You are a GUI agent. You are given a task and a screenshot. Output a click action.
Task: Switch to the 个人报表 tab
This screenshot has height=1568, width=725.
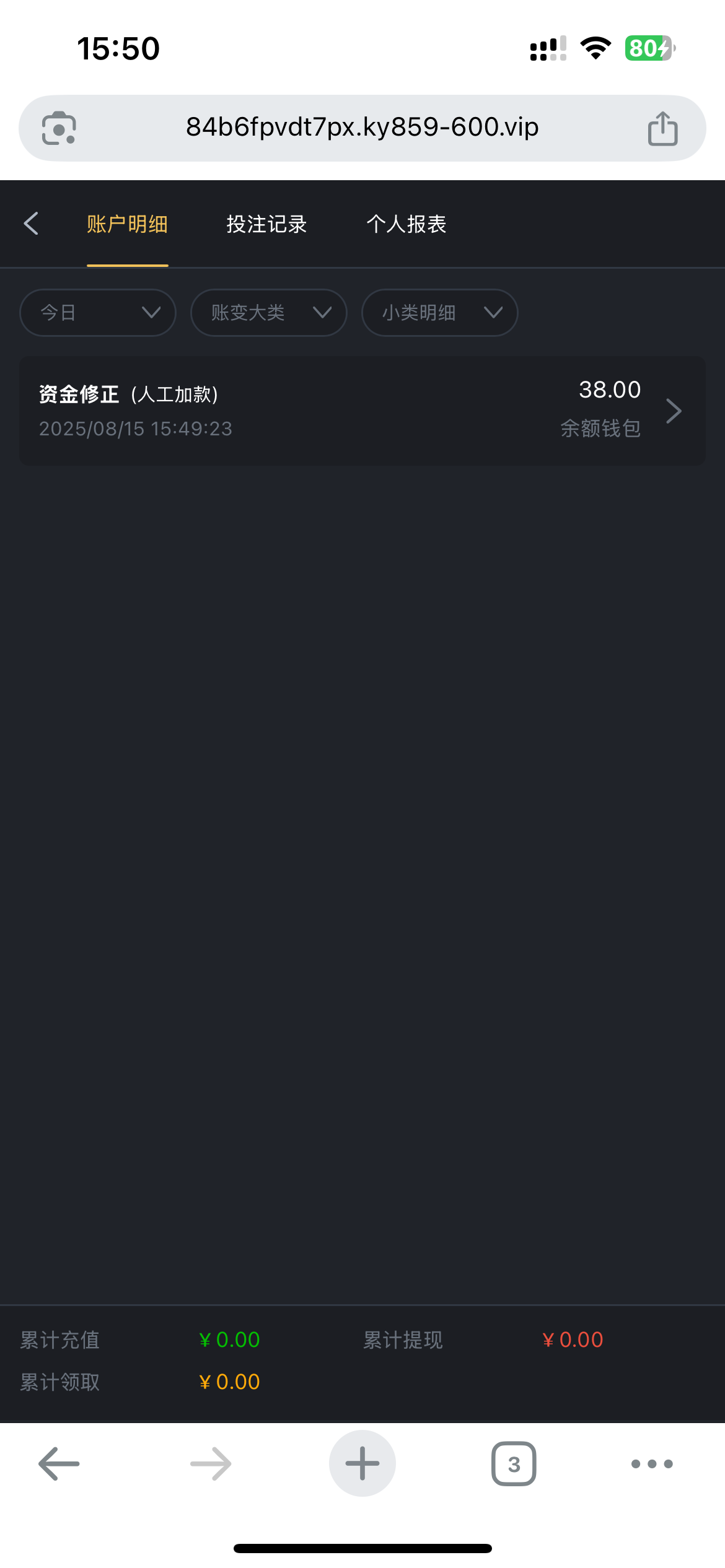point(407,224)
